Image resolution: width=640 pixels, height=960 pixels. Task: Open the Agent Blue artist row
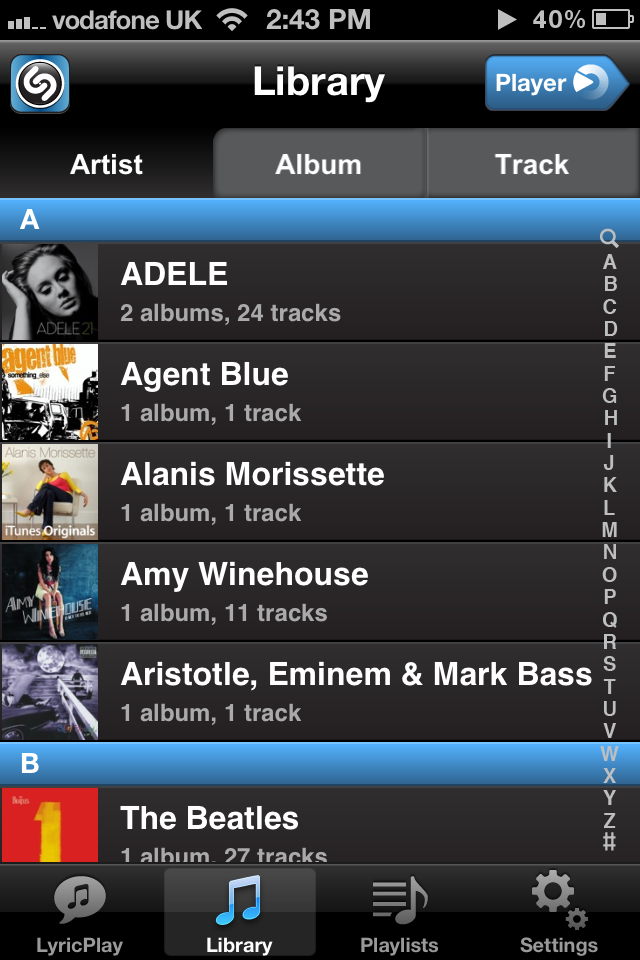click(x=300, y=392)
